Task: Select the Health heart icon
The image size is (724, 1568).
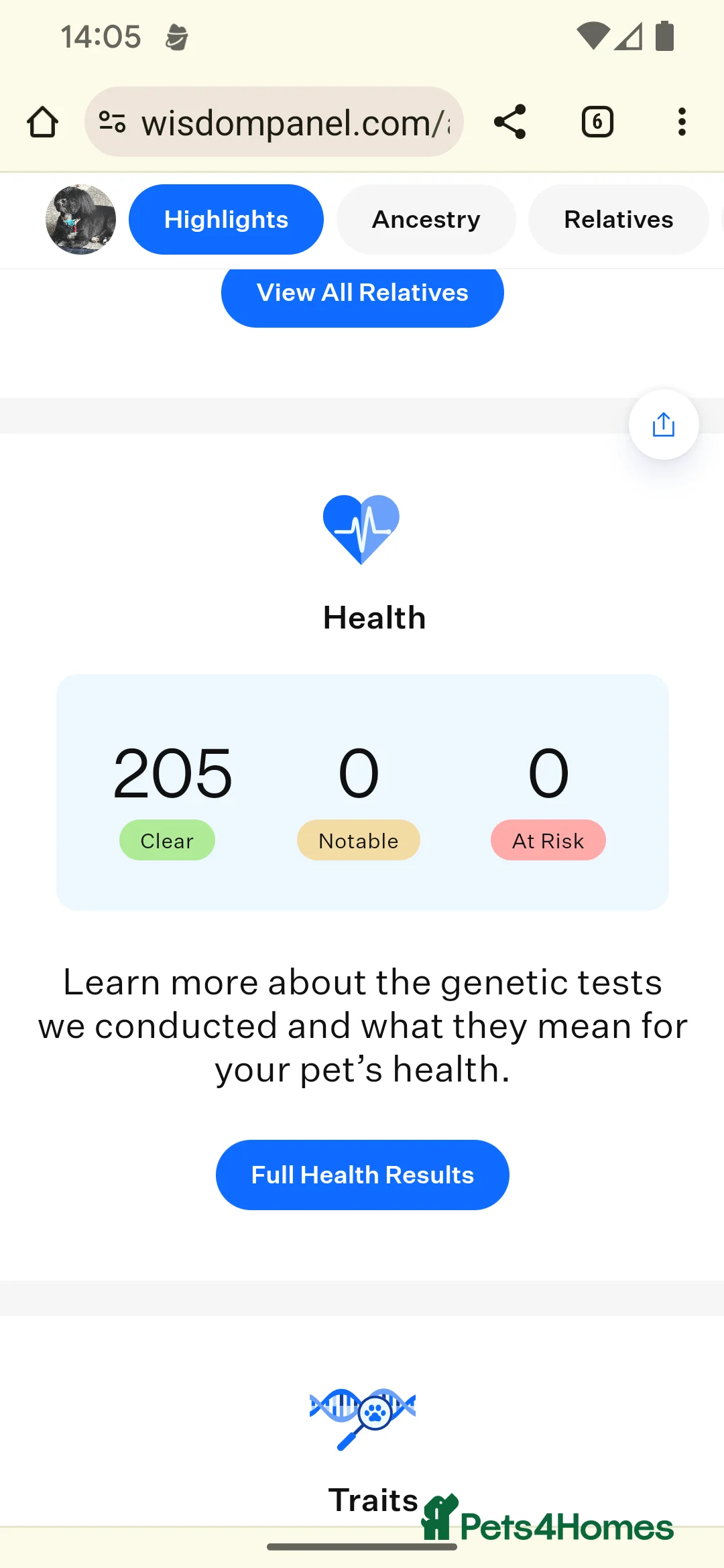Action: click(361, 529)
